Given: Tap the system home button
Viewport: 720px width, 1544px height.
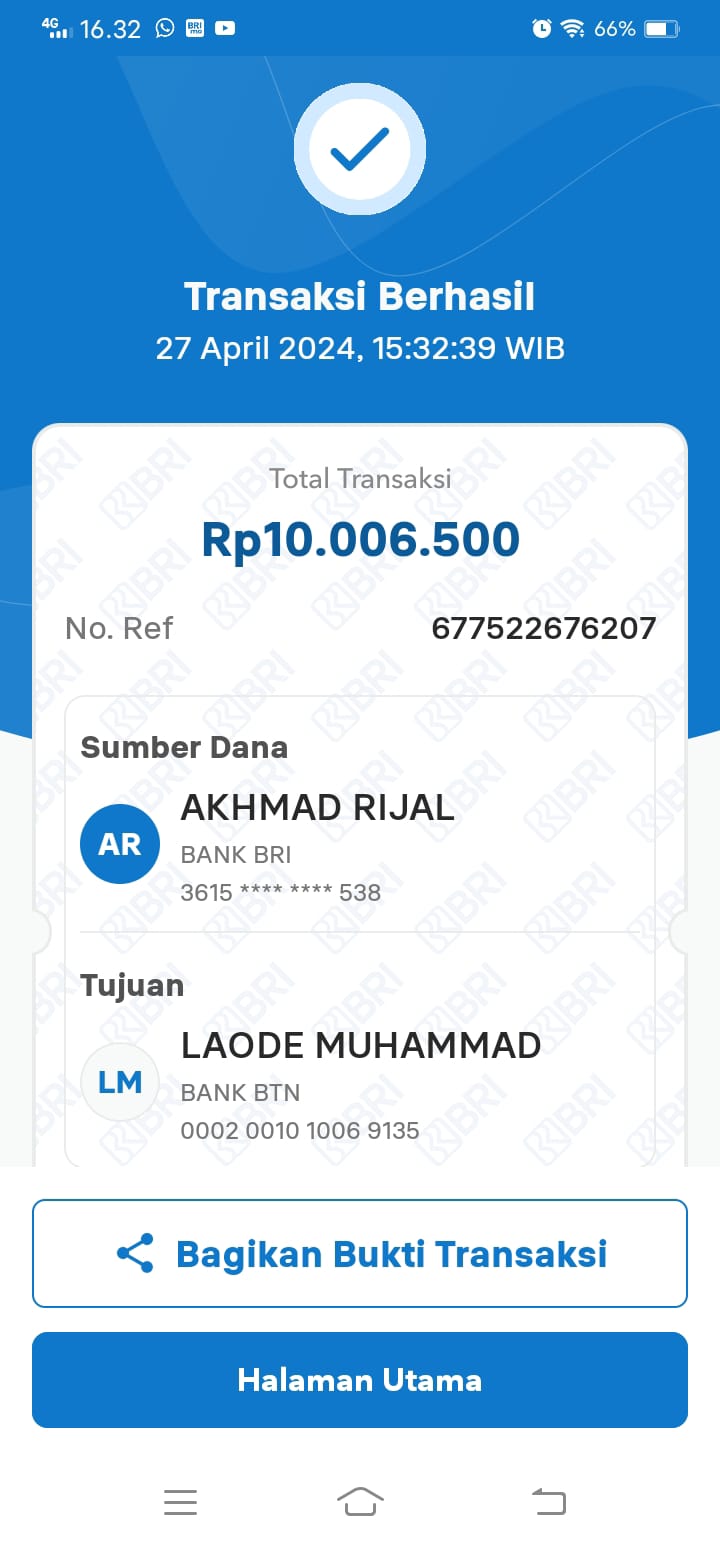Looking at the screenshot, I should coord(360,1501).
